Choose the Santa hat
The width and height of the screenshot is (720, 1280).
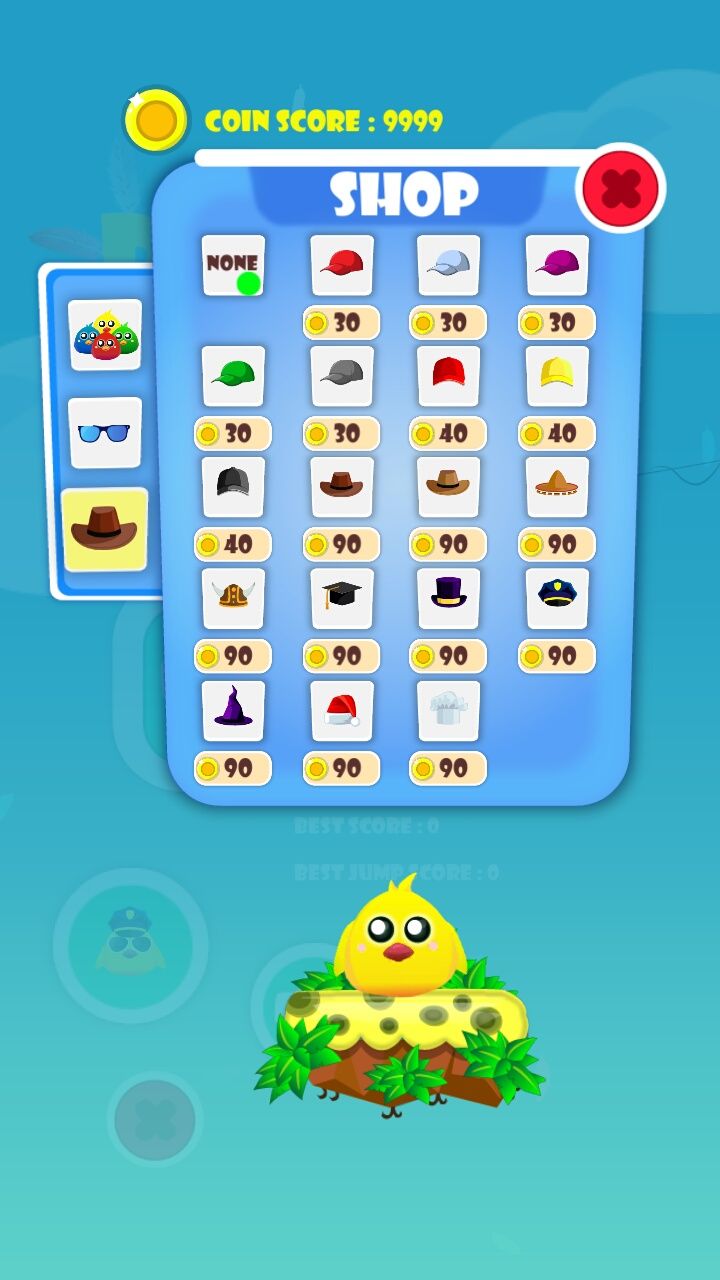[341, 710]
